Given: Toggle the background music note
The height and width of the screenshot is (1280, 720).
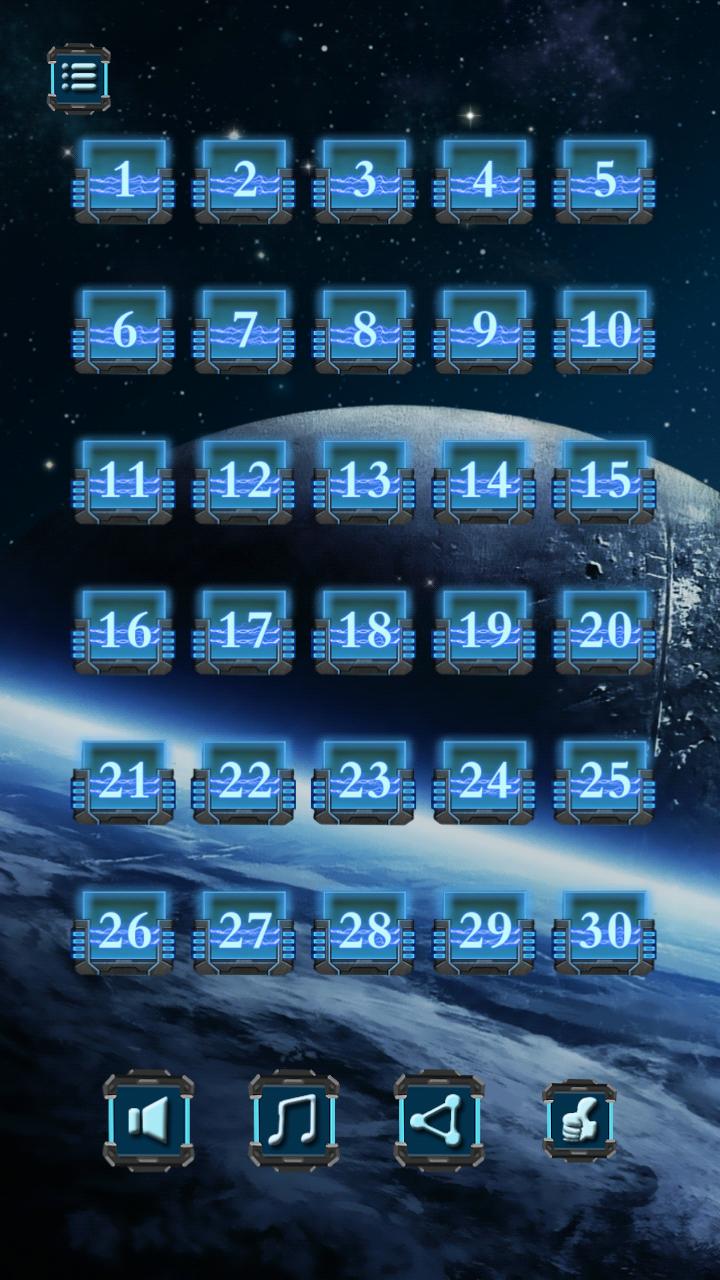Looking at the screenshot, I should click(294, 1120).
